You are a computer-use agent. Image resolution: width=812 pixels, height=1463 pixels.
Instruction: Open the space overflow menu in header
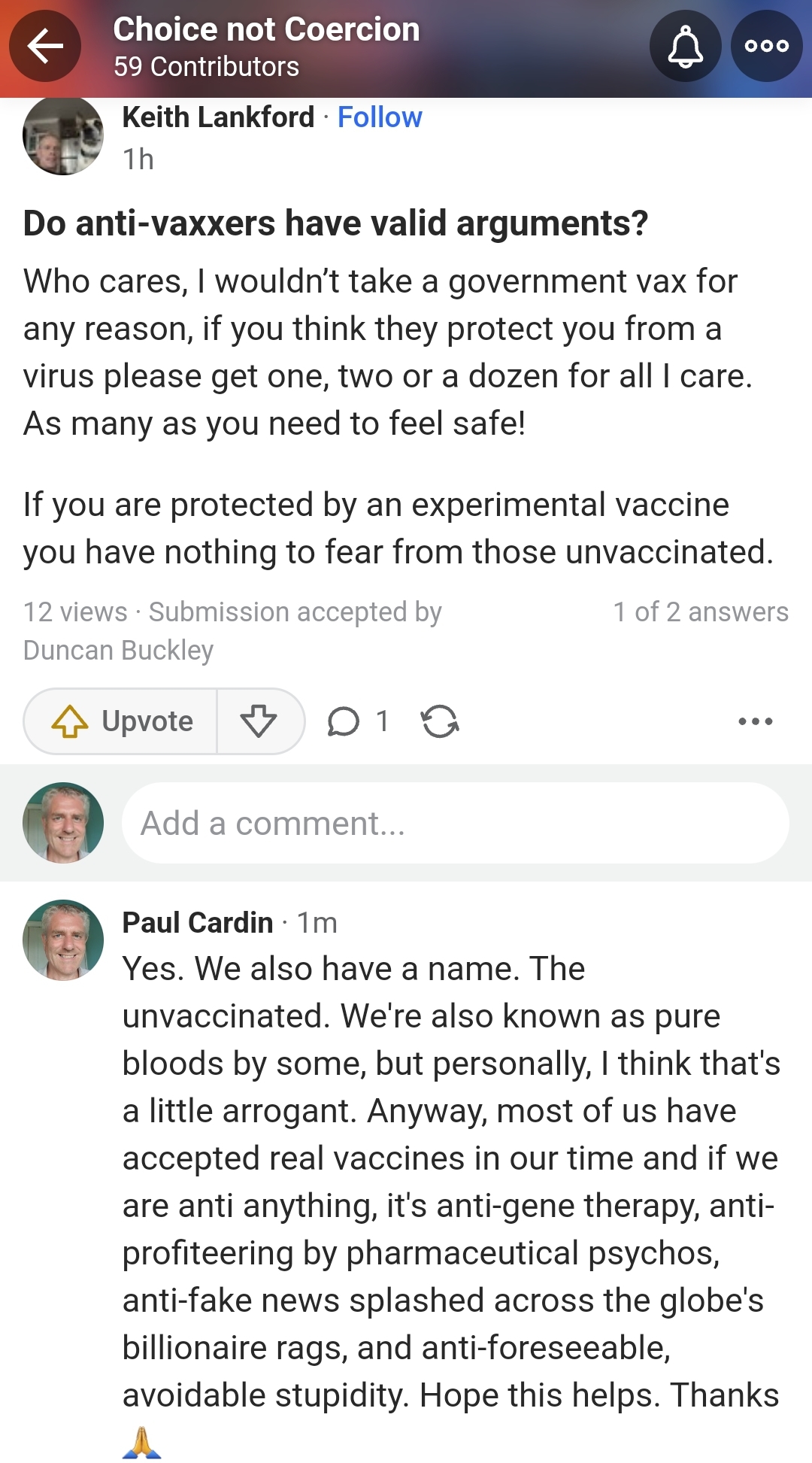point(766,46)
